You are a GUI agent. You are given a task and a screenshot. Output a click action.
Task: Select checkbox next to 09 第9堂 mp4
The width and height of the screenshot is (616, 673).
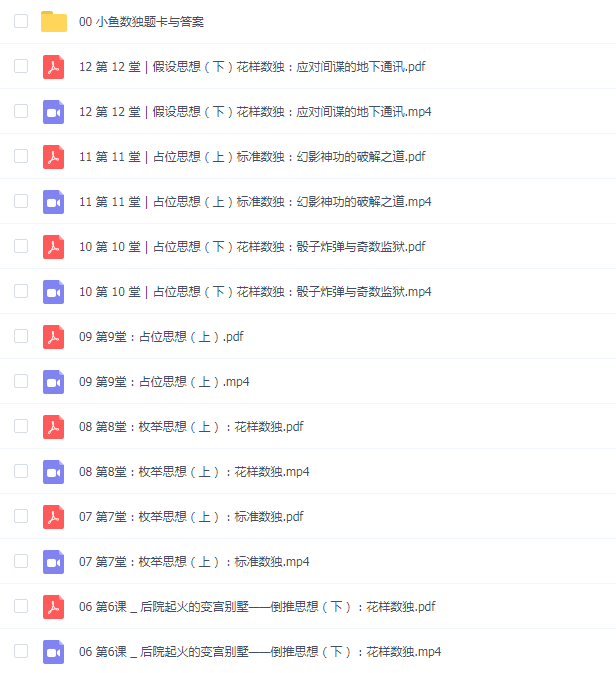tap(21, 381)
